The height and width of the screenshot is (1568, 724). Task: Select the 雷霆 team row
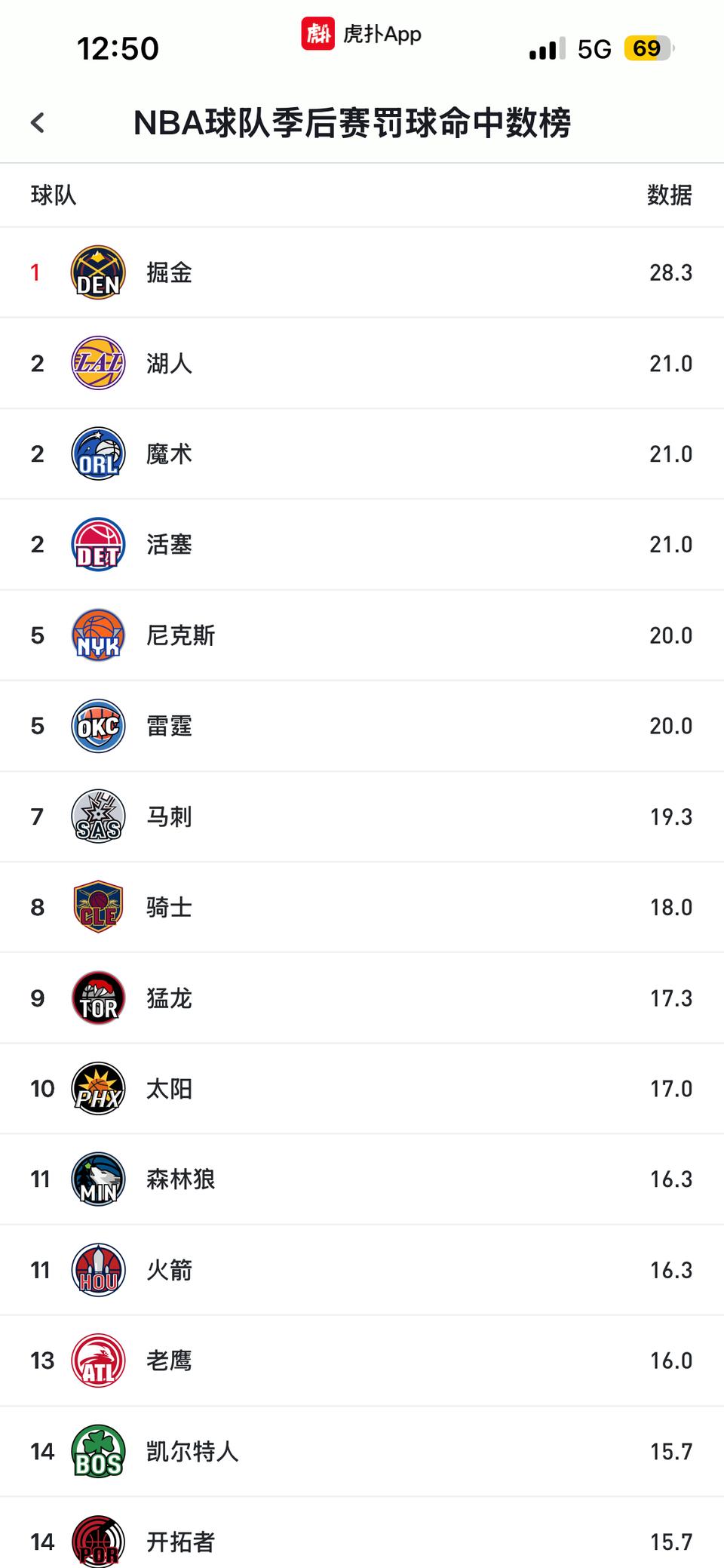(167, 725)
